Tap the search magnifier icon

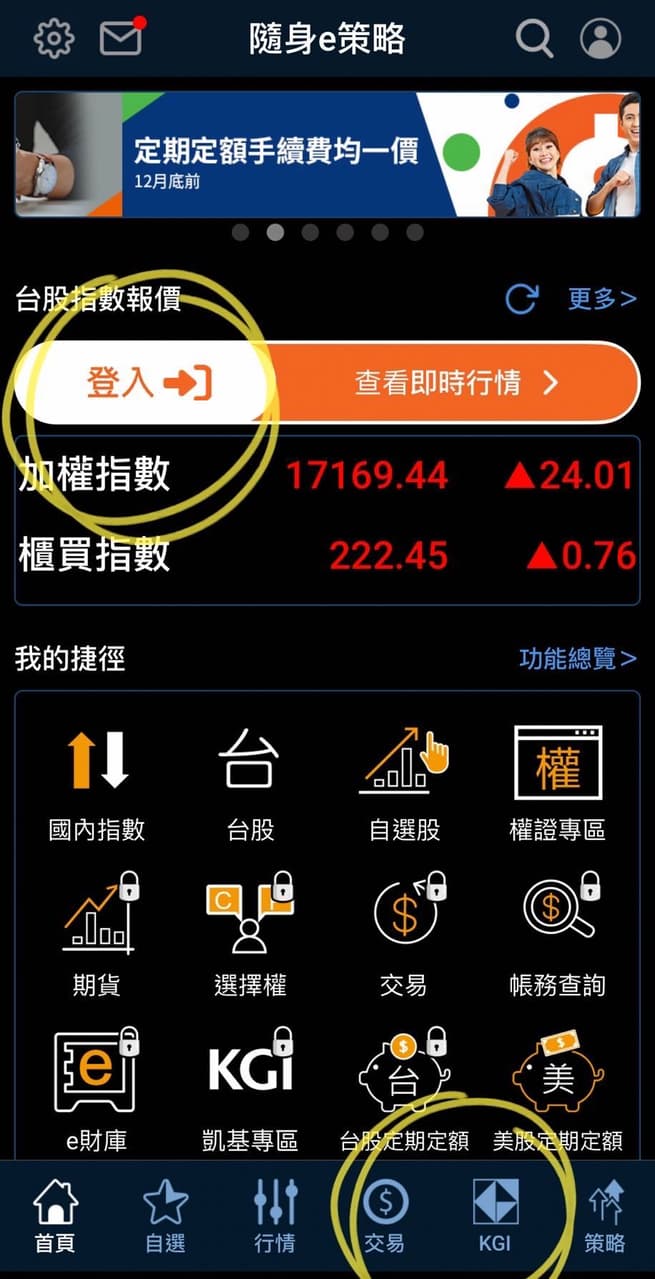tap(535, 39)
